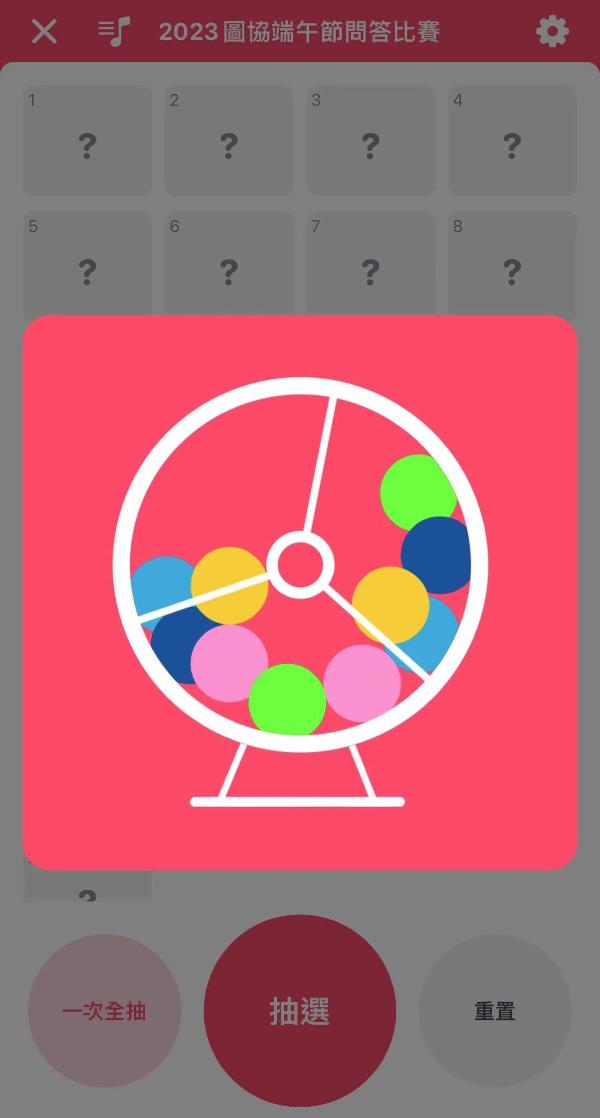The width and height of the screenshot is (600, 1118).
Task: Reveal mystery card number 2
Action: click(229, 141)
